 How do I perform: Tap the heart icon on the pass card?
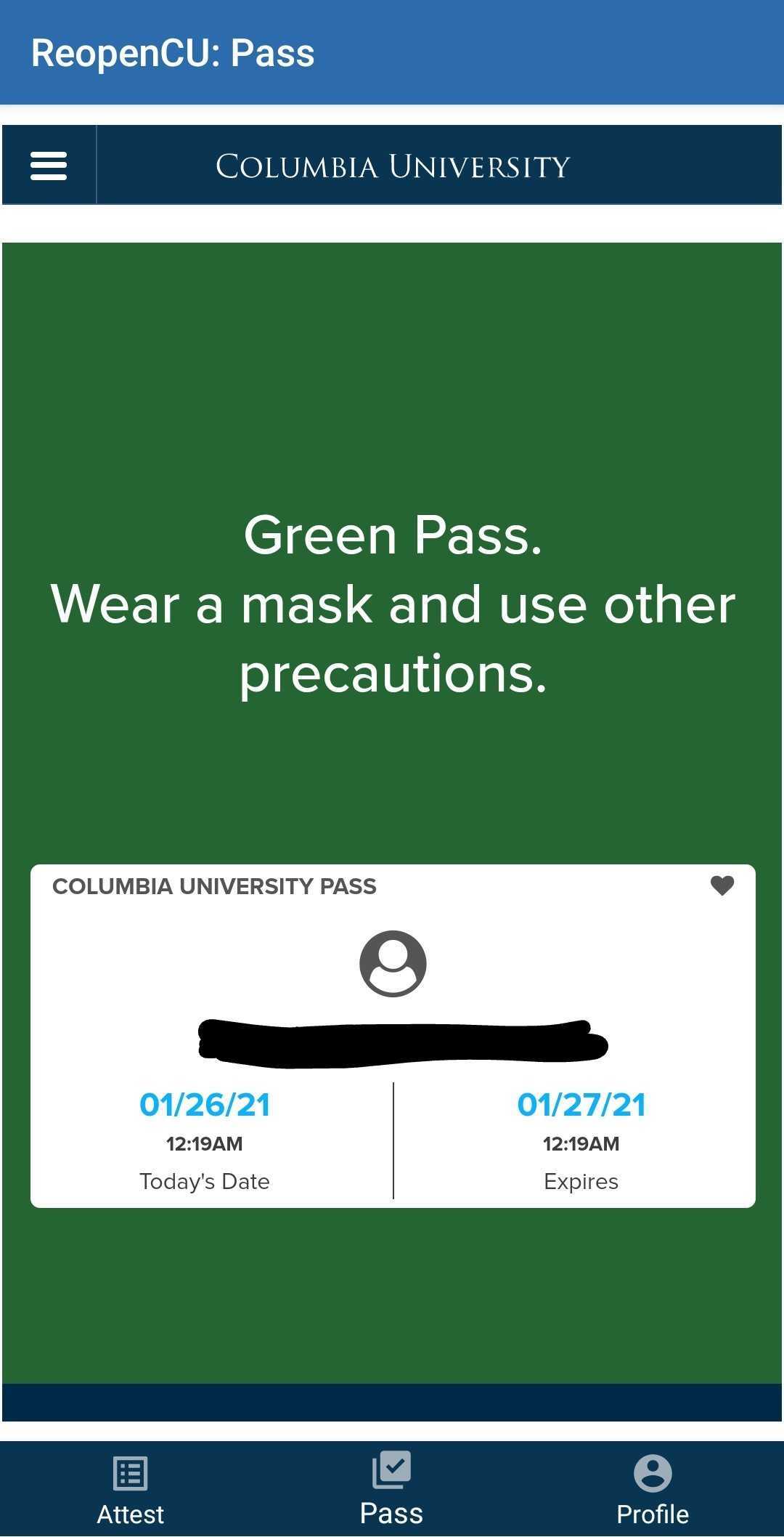(722, 885)
